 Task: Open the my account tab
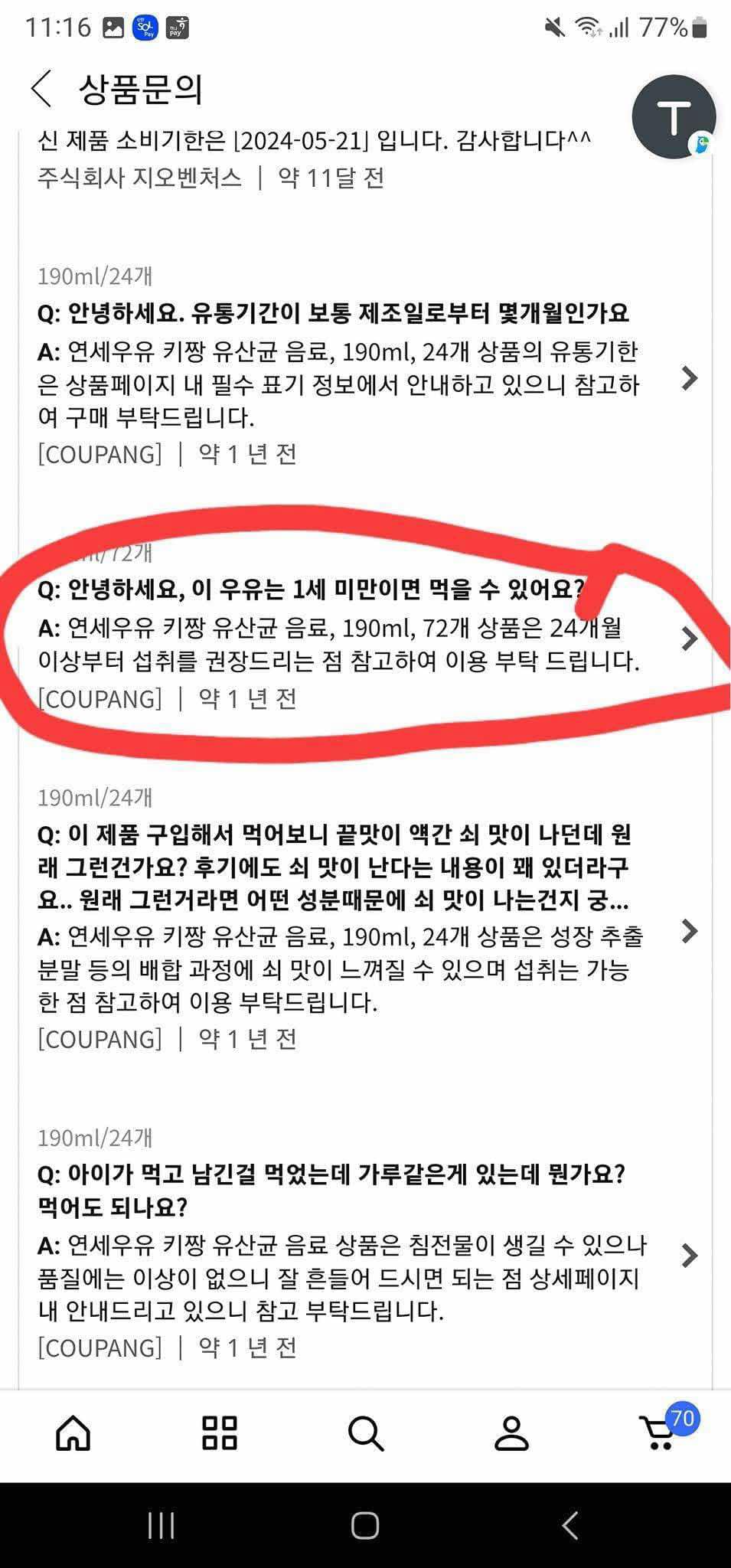(511, 1433)
